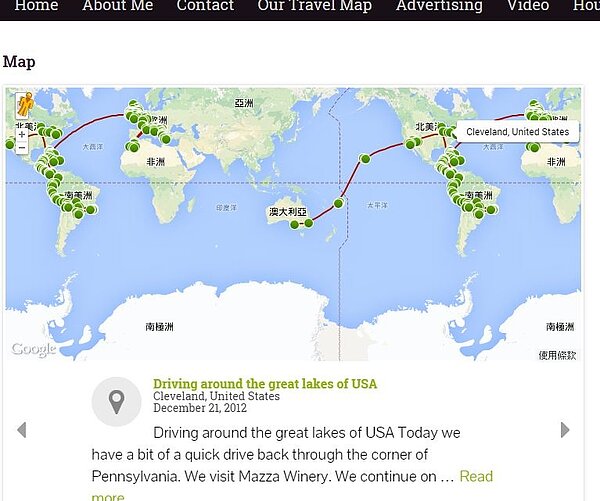Tap the Street View pegman icon

(x=22, y=104)
